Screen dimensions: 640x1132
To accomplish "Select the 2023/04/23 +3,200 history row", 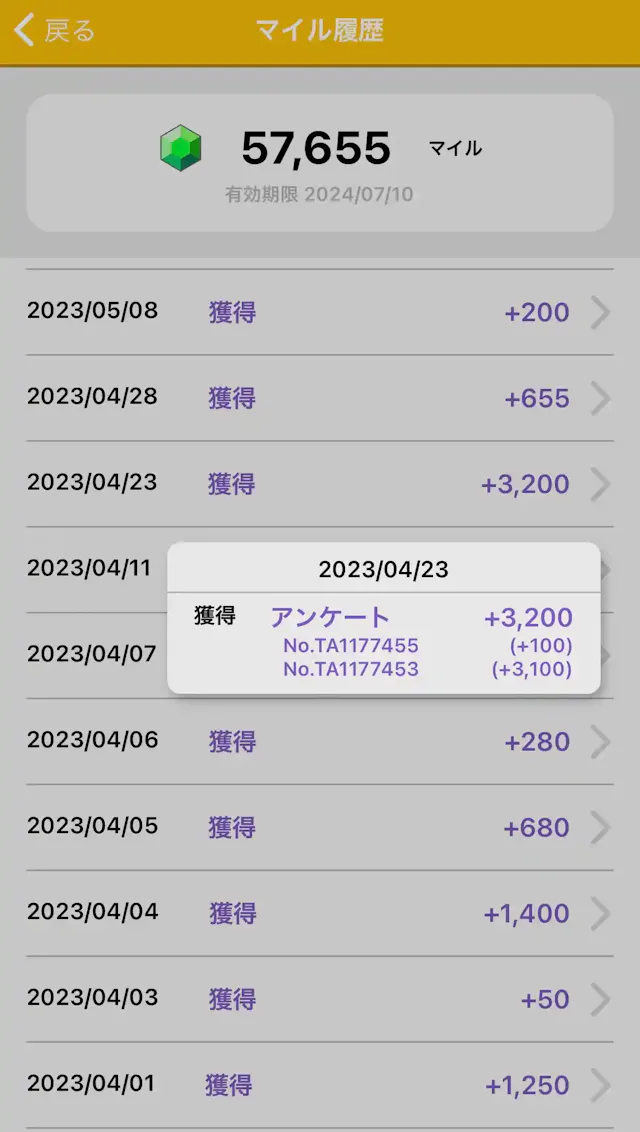I will click(319, 484).
